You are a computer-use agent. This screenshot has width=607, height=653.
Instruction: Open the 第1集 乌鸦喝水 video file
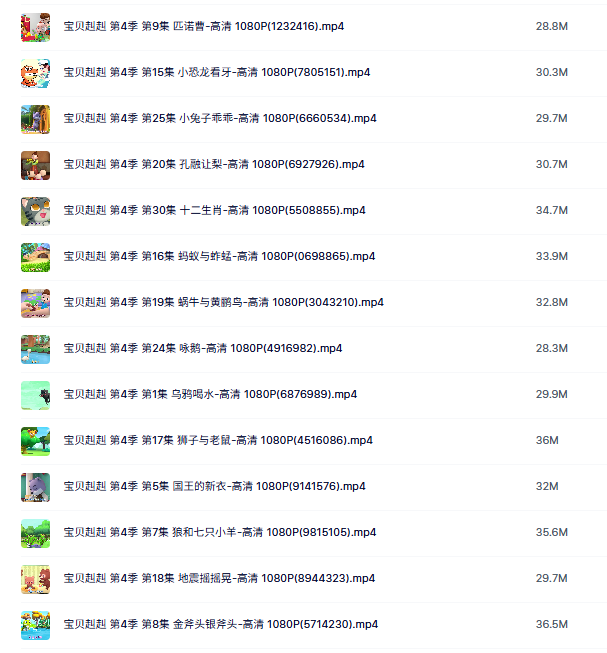(210, 394)
